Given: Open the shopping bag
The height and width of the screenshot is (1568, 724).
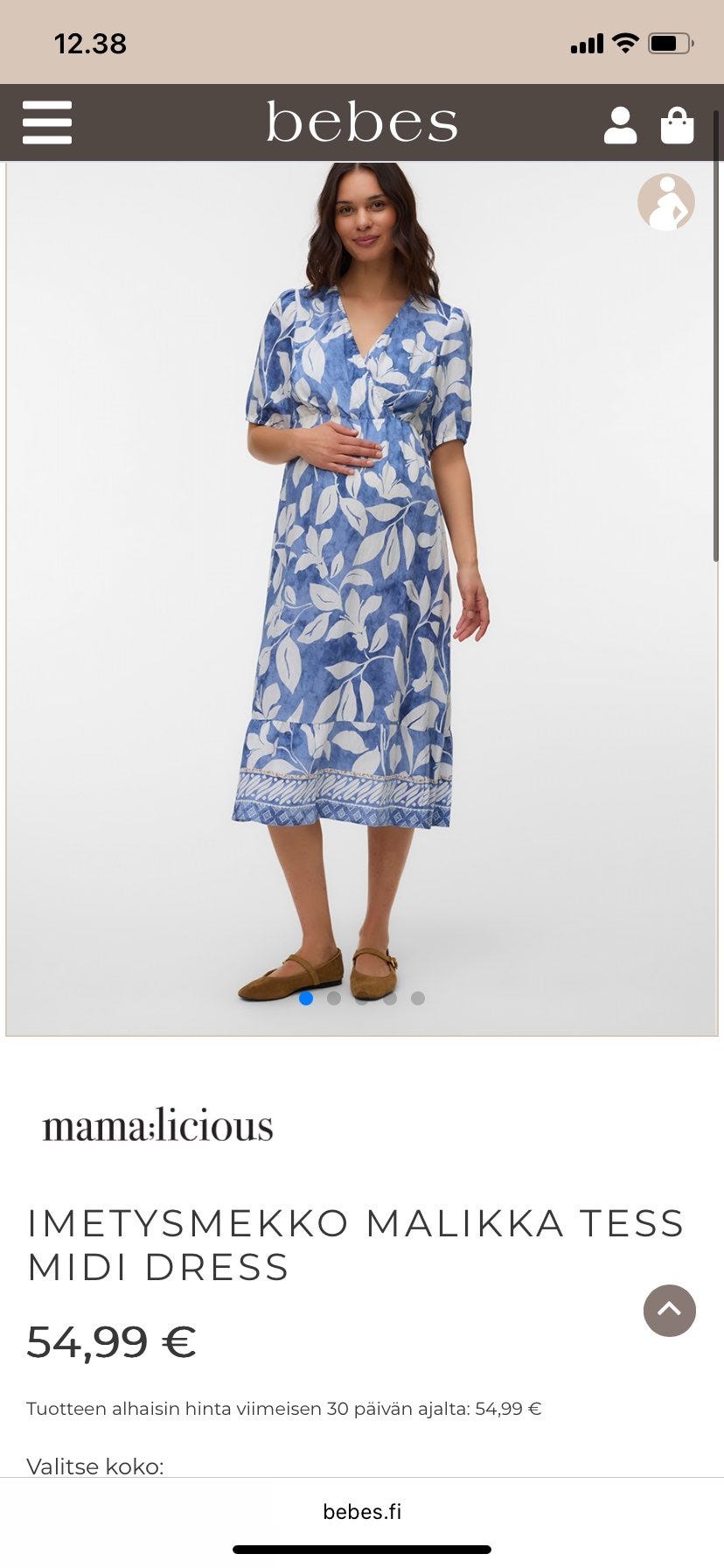Looking at the screenshot, I should pyautogui.click(x=677, y=125).
